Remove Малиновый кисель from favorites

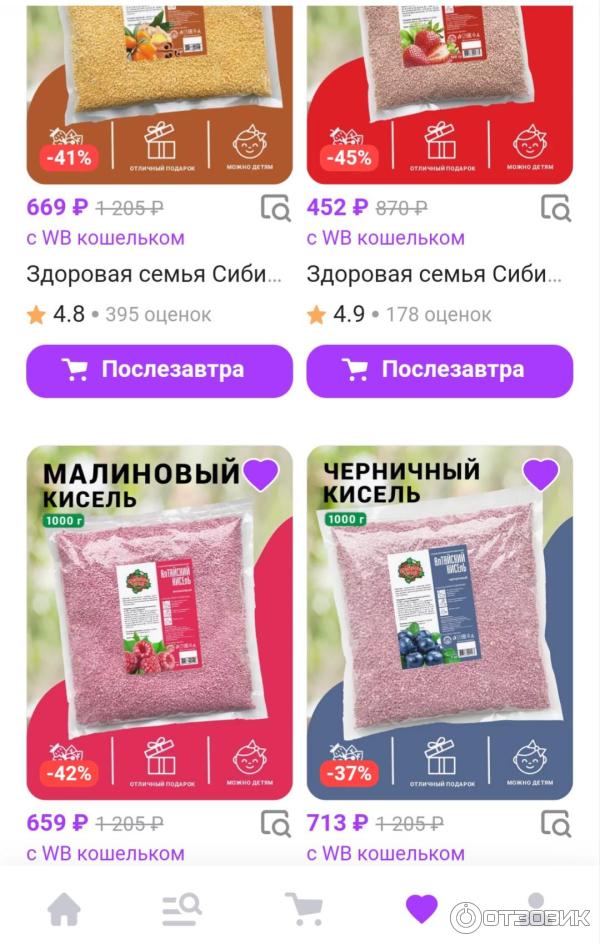(260, 474)
